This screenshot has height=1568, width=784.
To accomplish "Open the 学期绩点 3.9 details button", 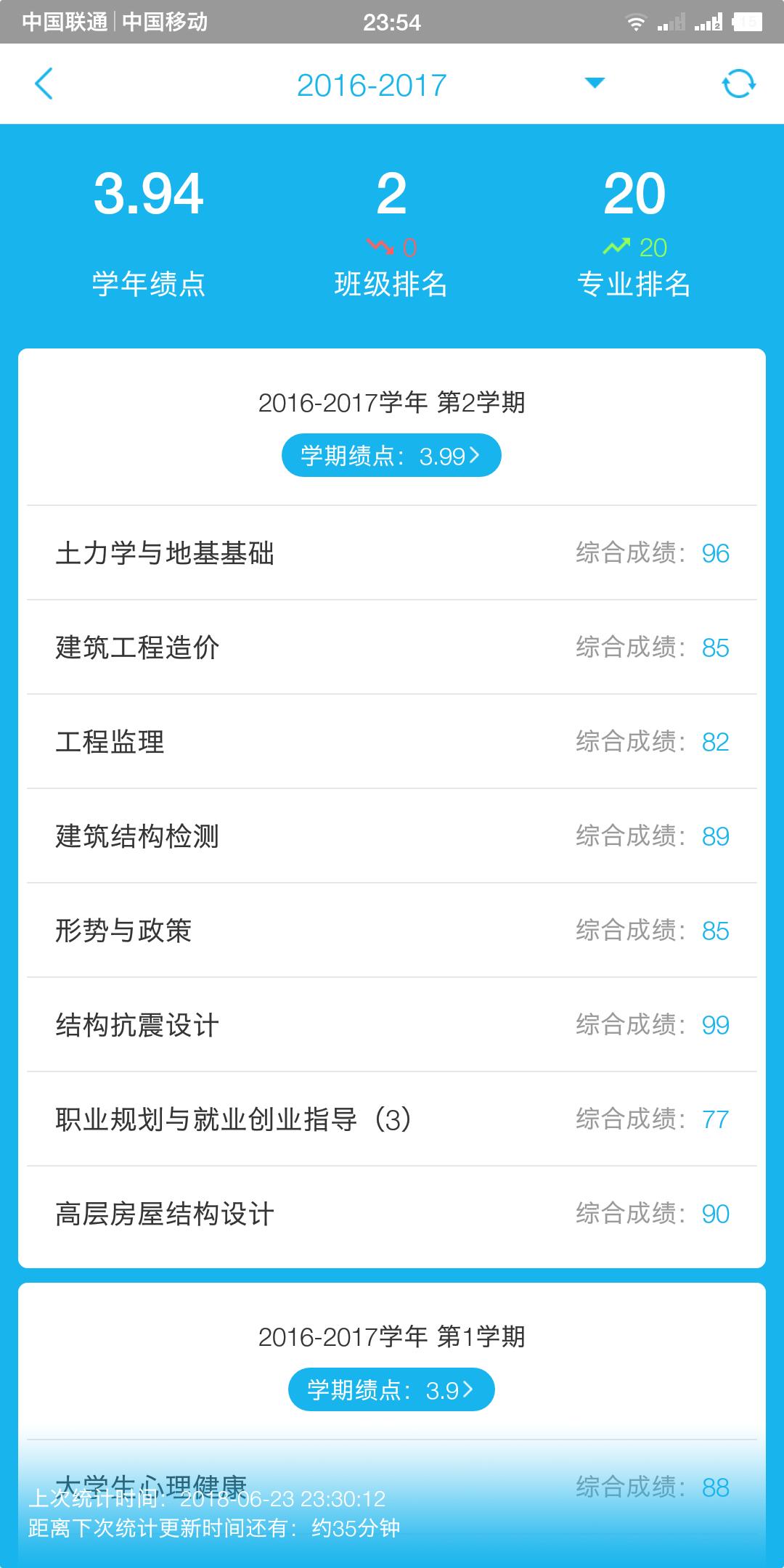I will [x=391, y=1389].
